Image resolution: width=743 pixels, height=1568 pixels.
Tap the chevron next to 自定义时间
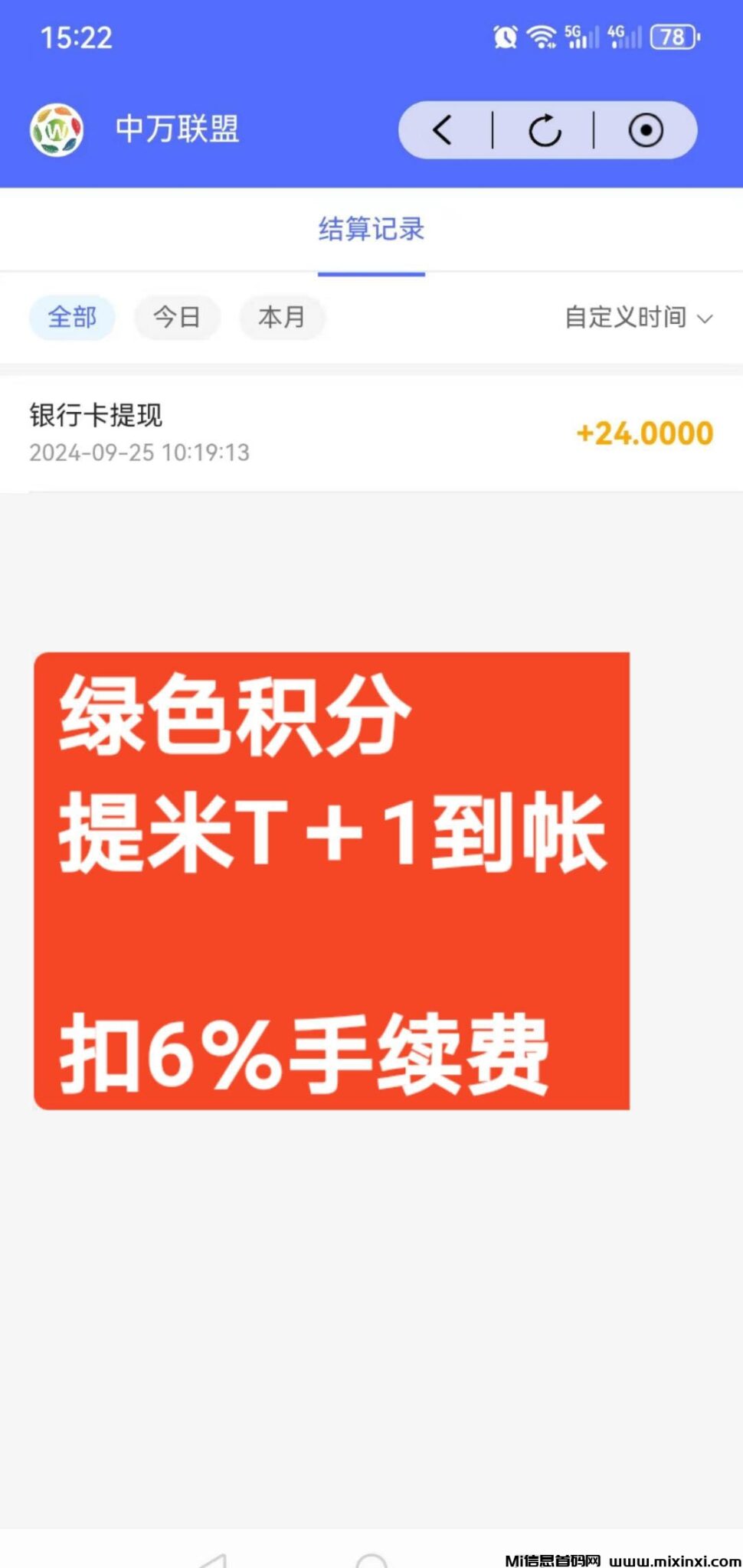(x=706, y=319)
